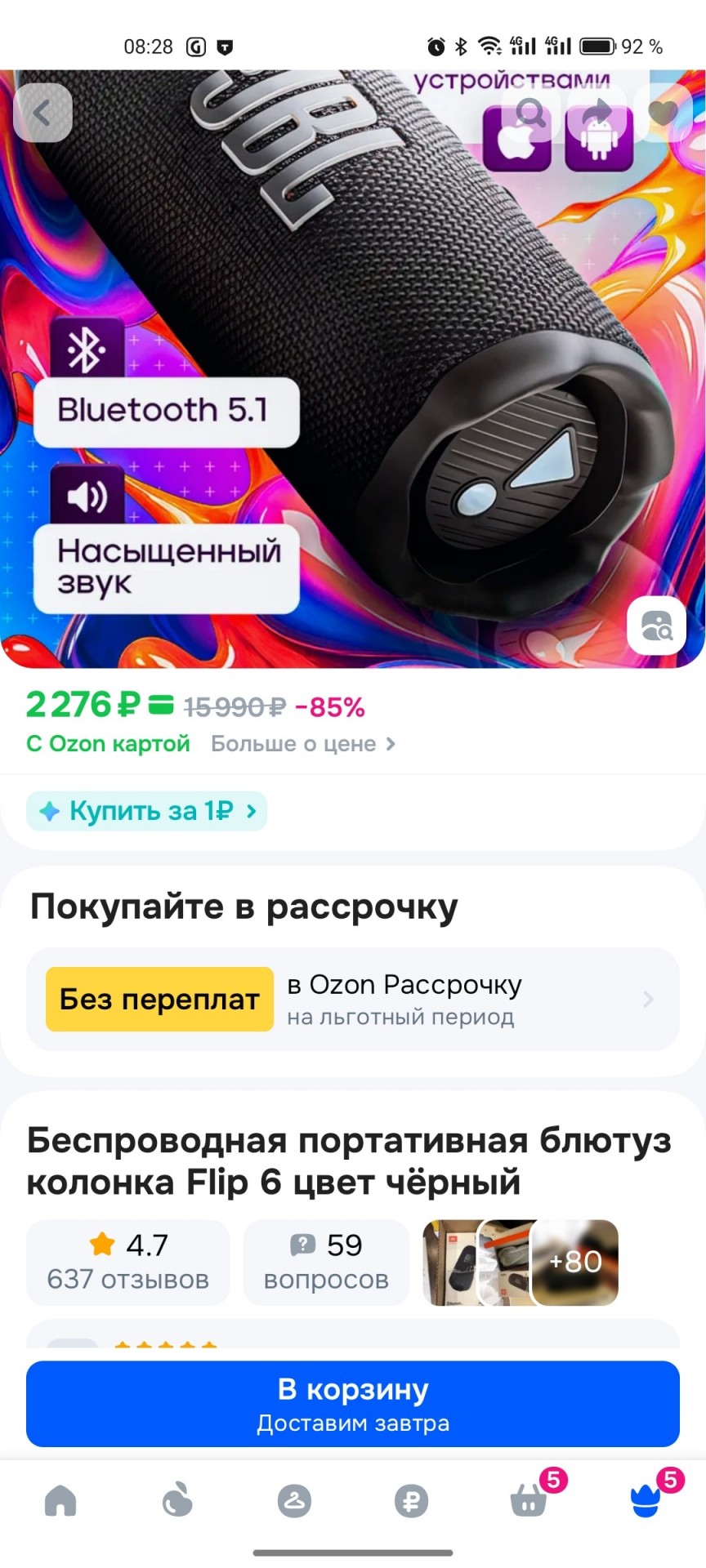
Task: Open the cart tab
Action: click(x=529, y=1501)
